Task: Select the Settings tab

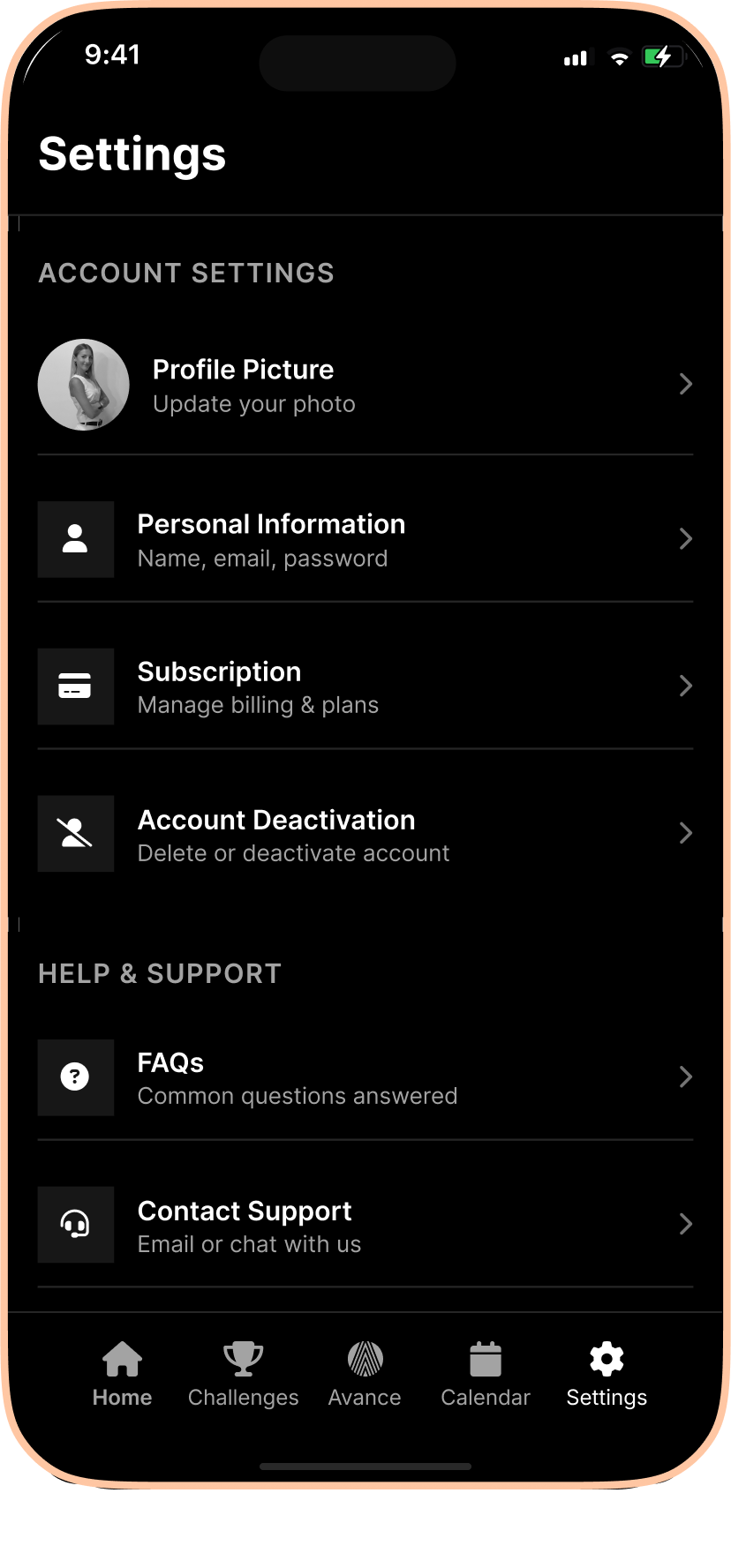Action: (x=607, y=1374)
